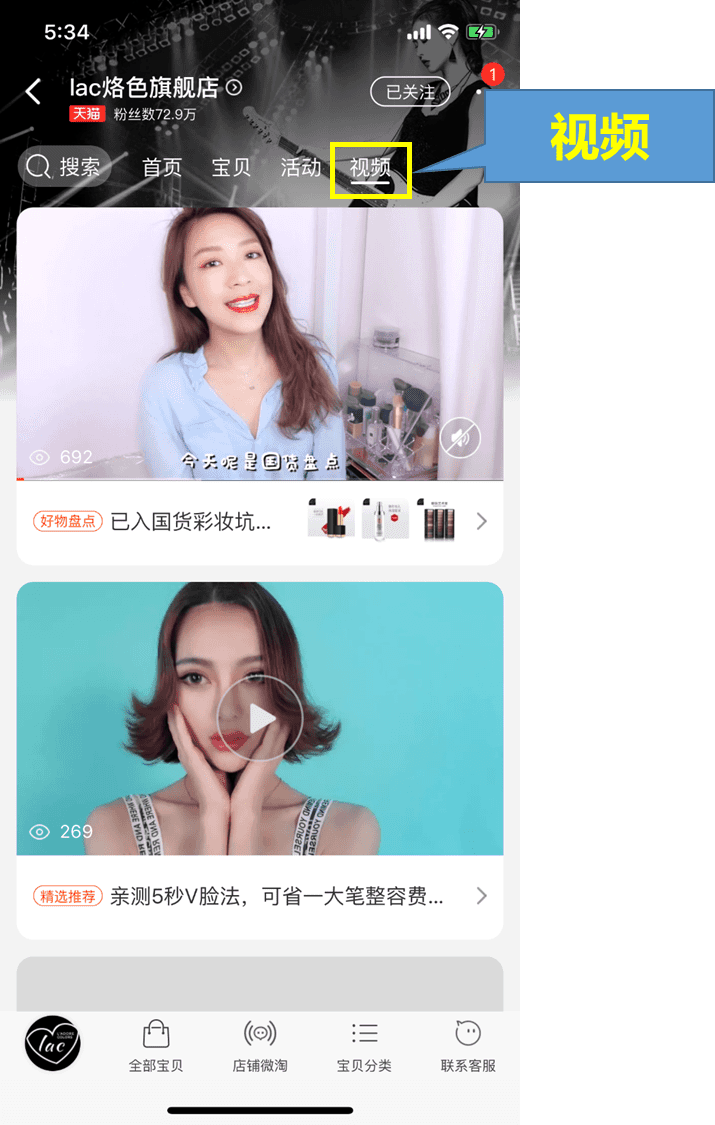Unmute the playing makeup video
The width and height of the screenshot is (715, 1125).
460,437
